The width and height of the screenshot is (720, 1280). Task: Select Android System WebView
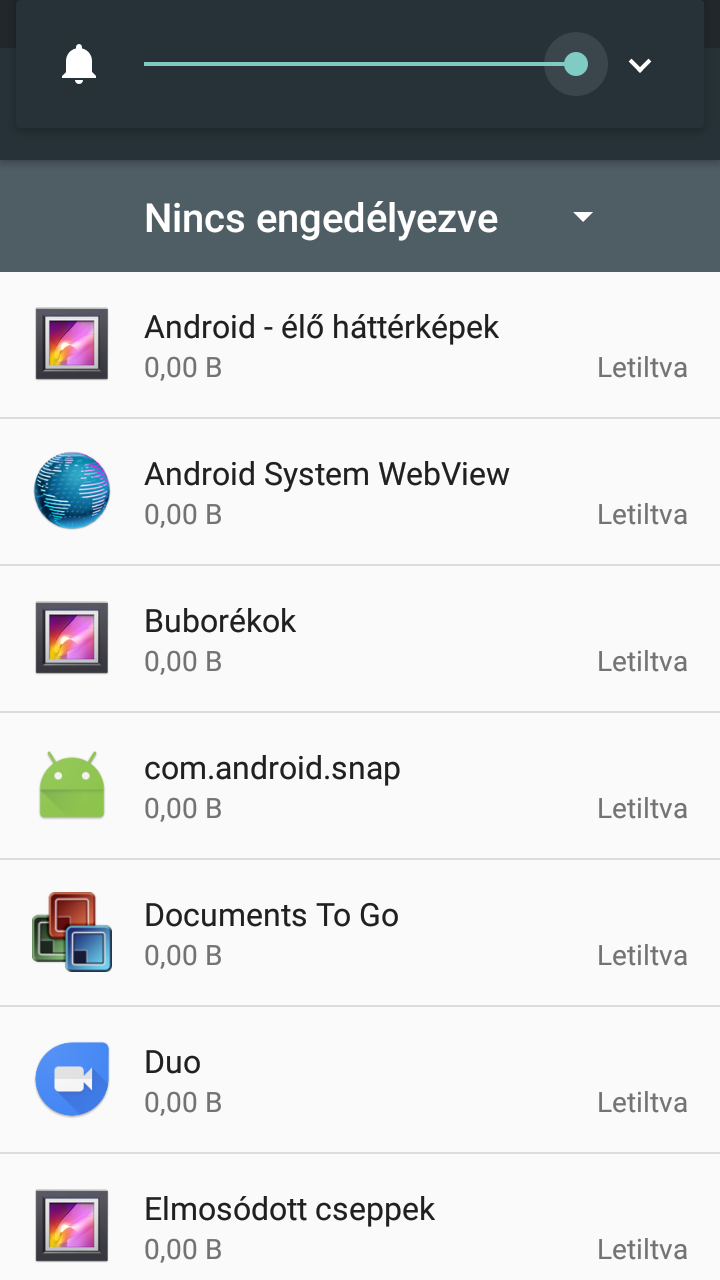click(x=360, y=492)
